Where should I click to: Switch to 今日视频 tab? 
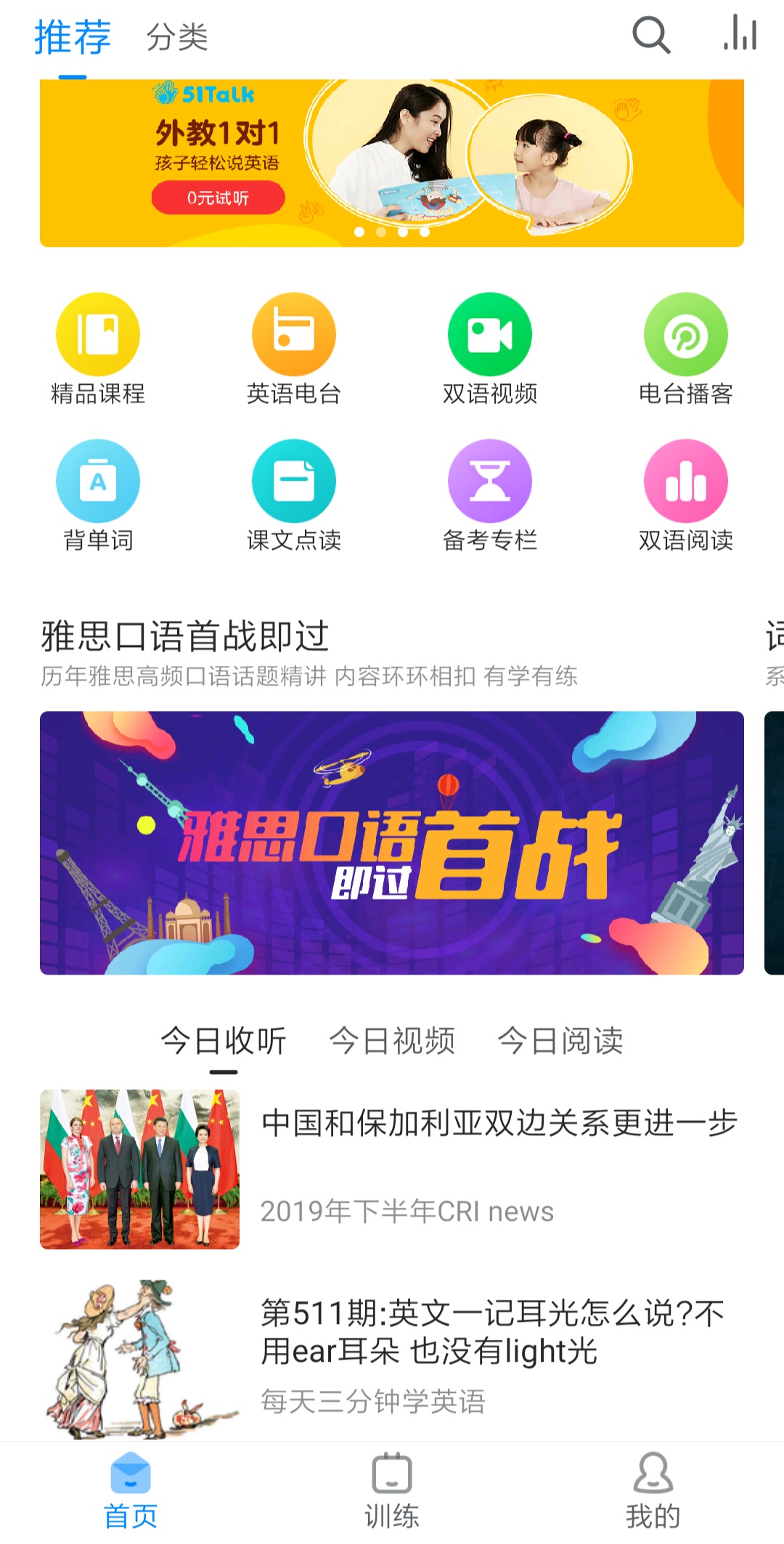(x=392, y=1041)
